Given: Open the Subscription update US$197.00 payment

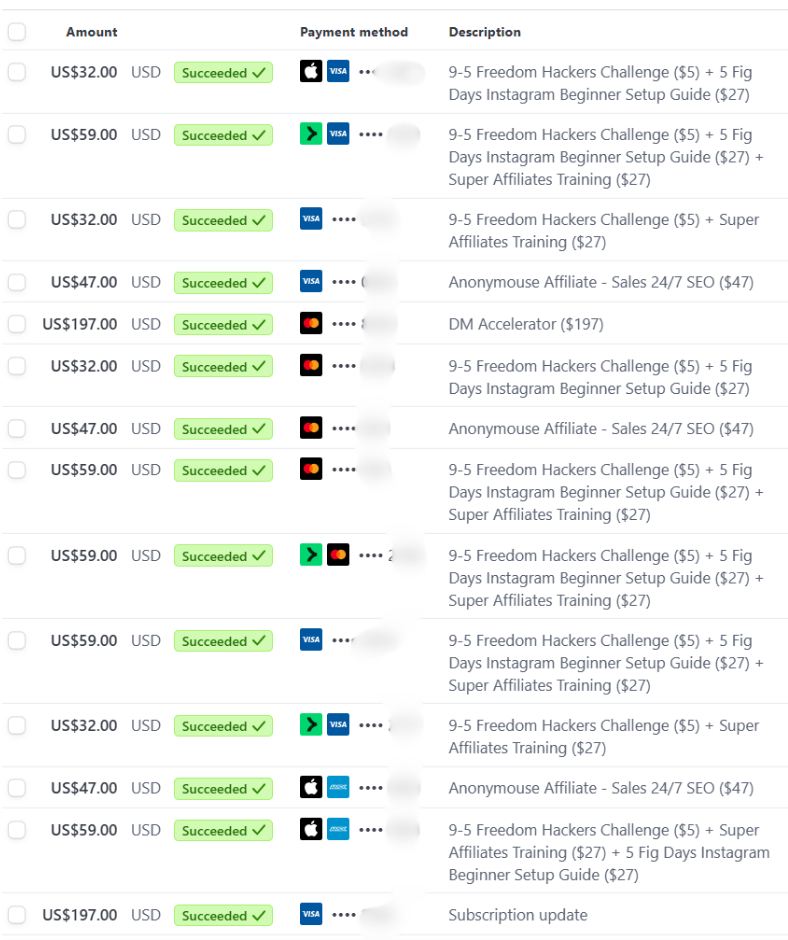Looking at the screenshot, I should pyautogui.click(x=518, y=915).
